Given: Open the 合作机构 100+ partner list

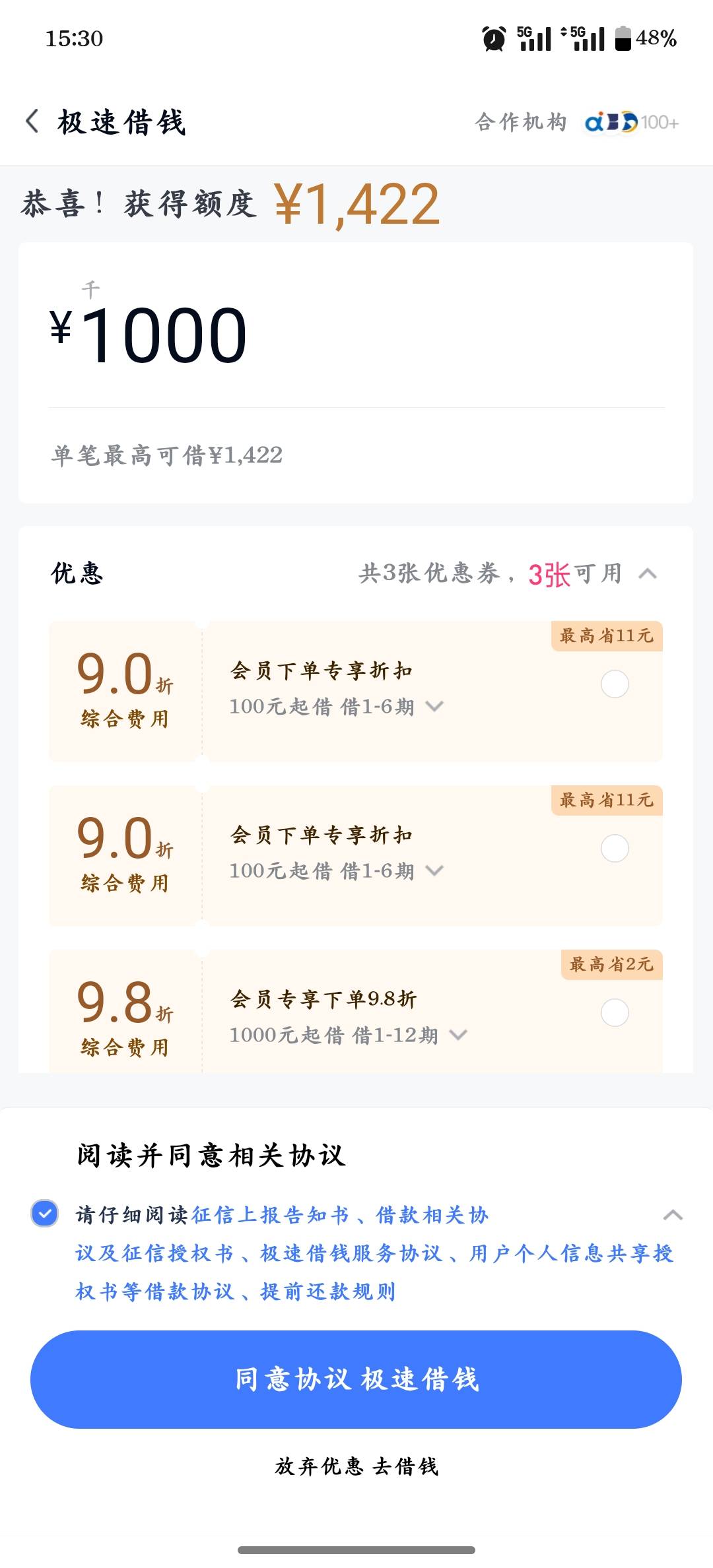Looking at the screenshot, I should [x=576, y=122].
